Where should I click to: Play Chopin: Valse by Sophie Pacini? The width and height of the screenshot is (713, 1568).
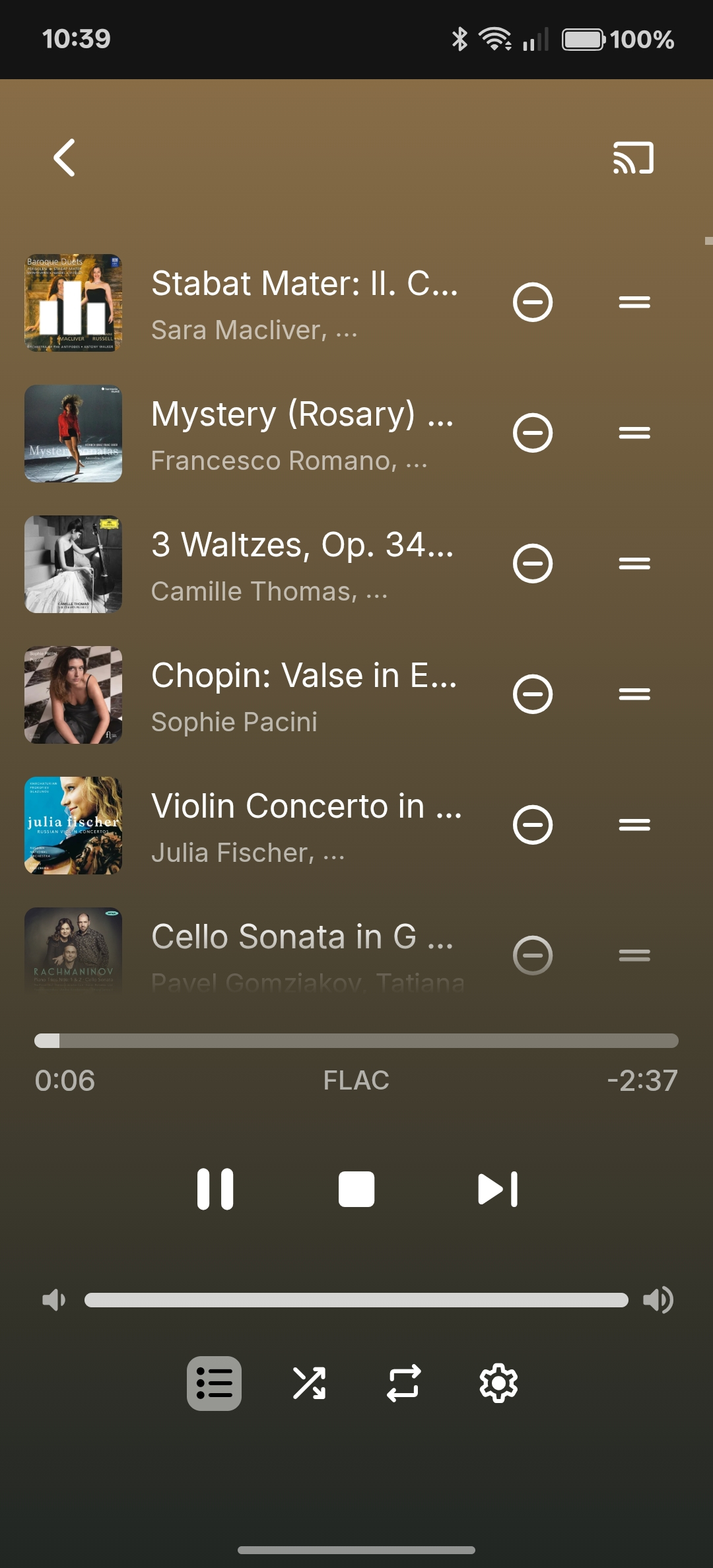click(x=304, y=695)
